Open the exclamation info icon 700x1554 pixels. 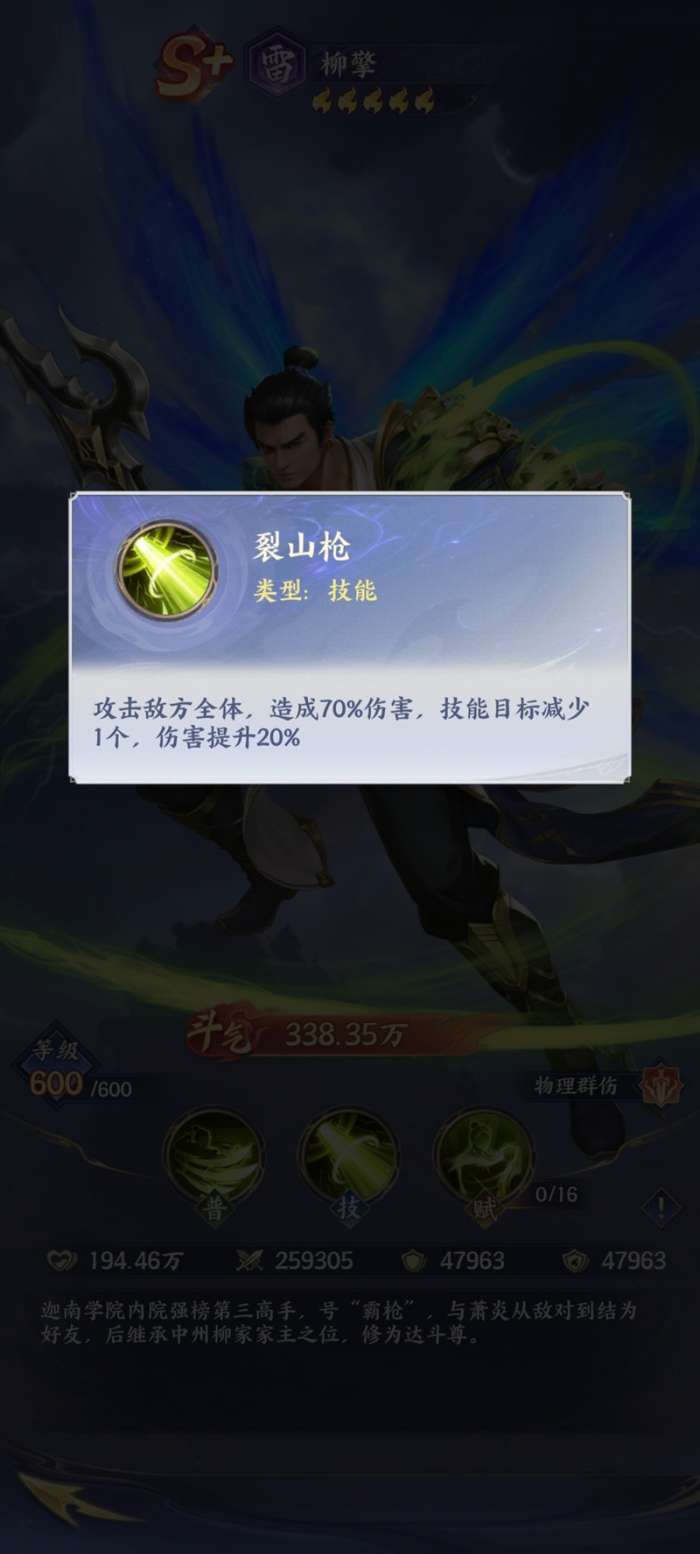[661, 1208]
